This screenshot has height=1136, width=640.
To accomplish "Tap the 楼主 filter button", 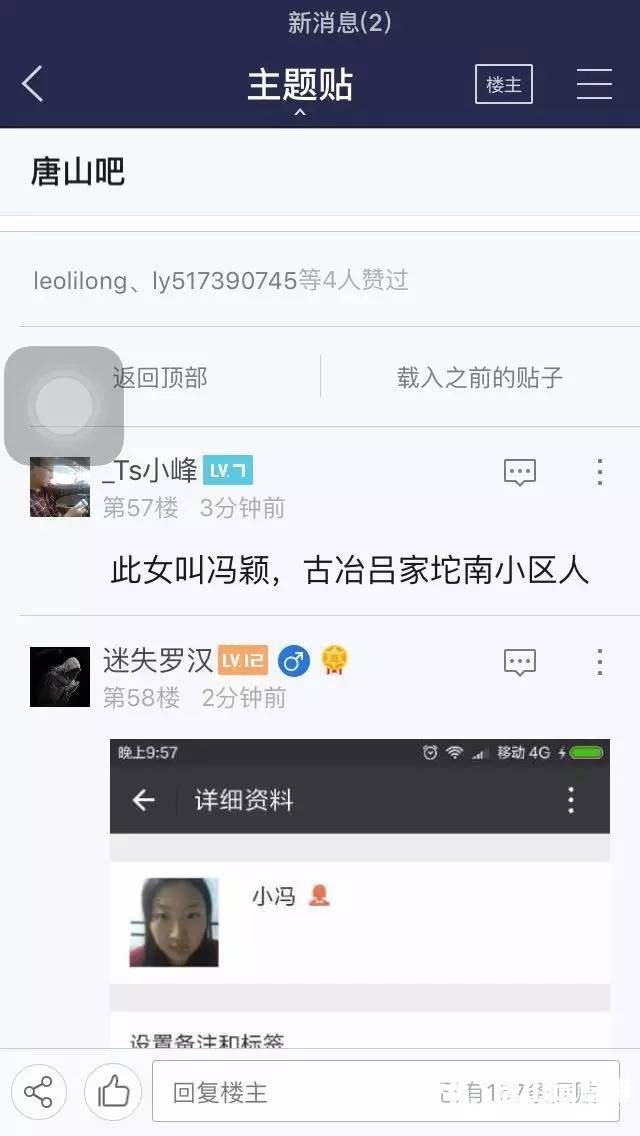I will click(504, 85).
